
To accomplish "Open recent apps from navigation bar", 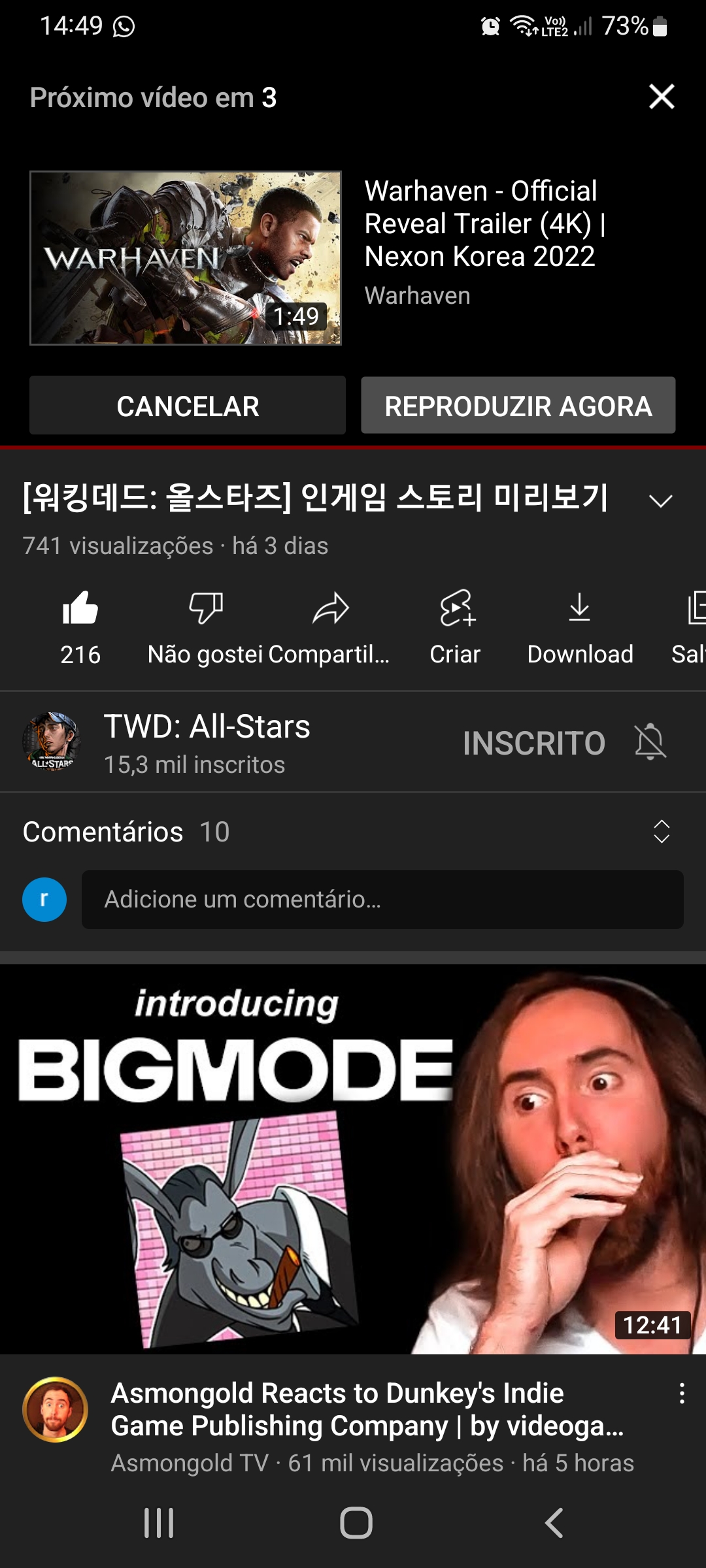I will click(159, 1523).
